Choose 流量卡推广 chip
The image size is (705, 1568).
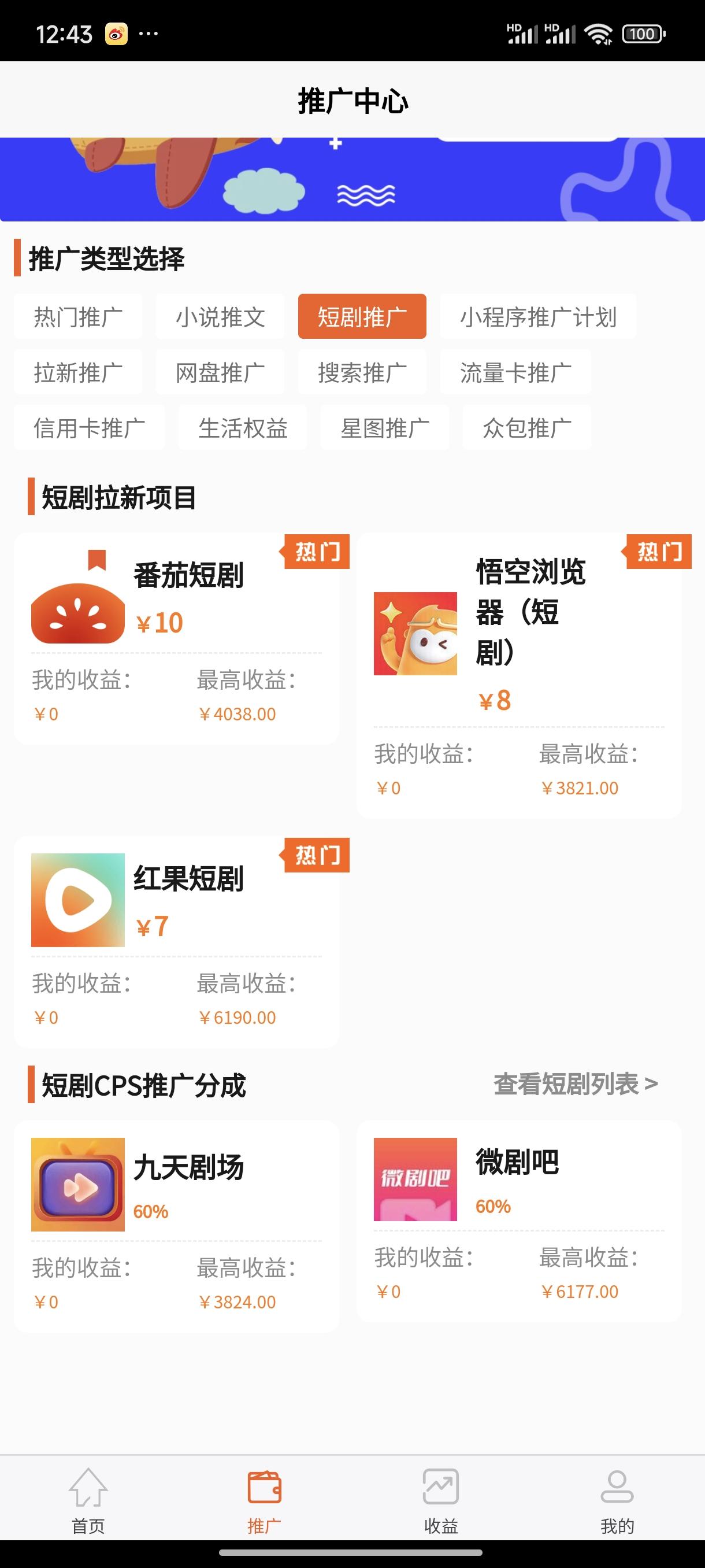pos(515,372)
